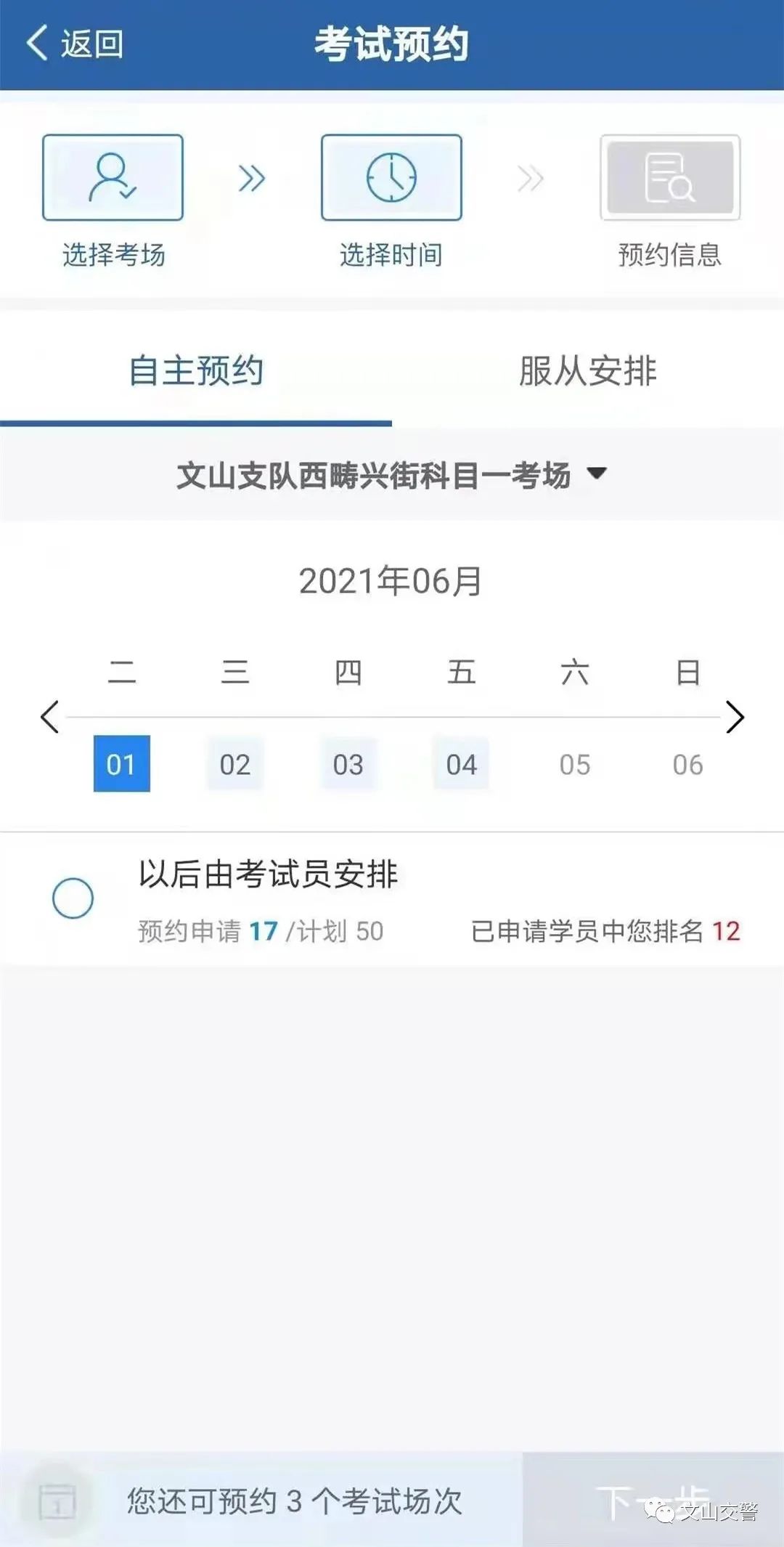This screenshot has width=784, height=1547.
Task: Open the 选择考场 step
Action: (x=113, y=178)
